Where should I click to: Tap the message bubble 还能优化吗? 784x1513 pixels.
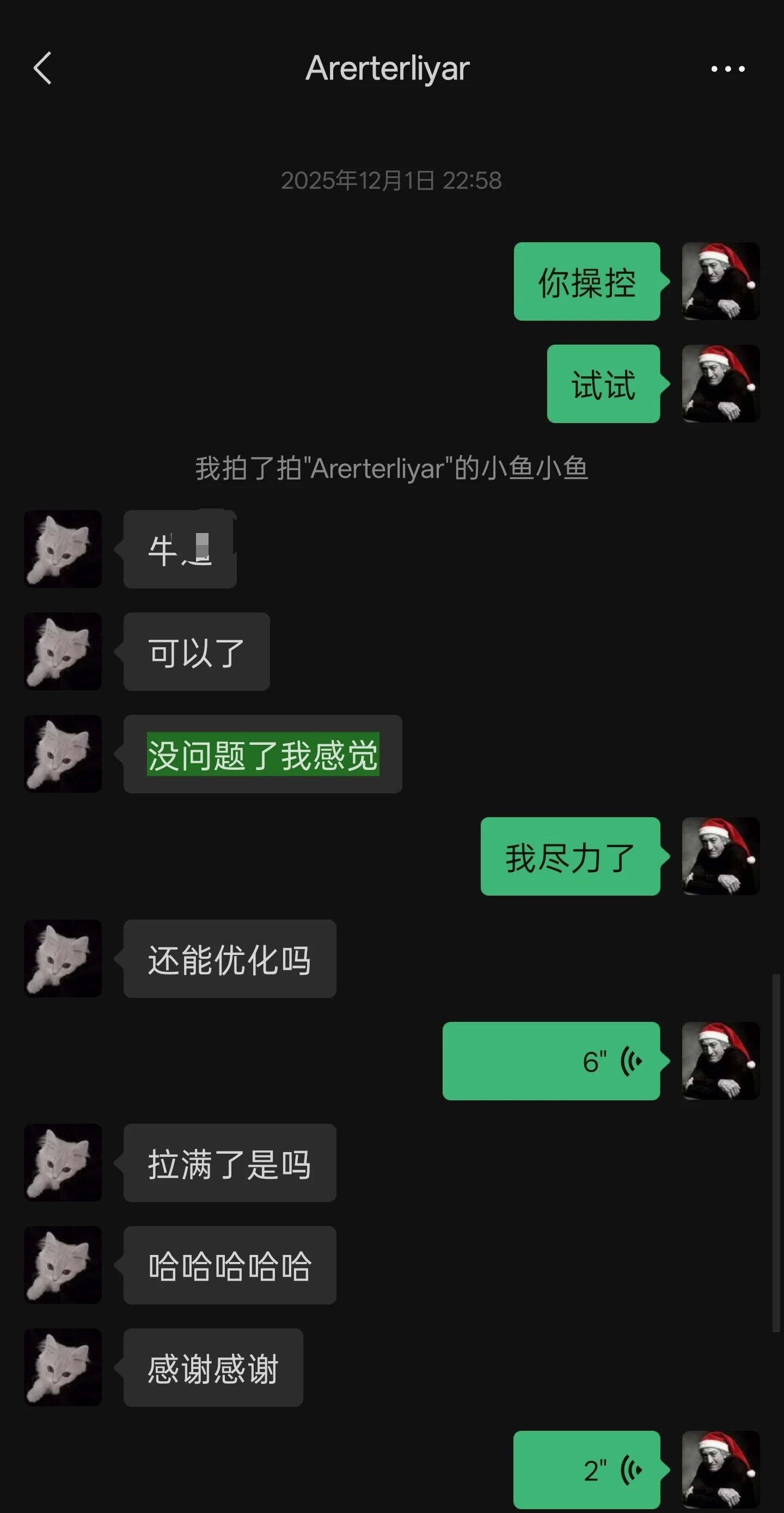229,958
